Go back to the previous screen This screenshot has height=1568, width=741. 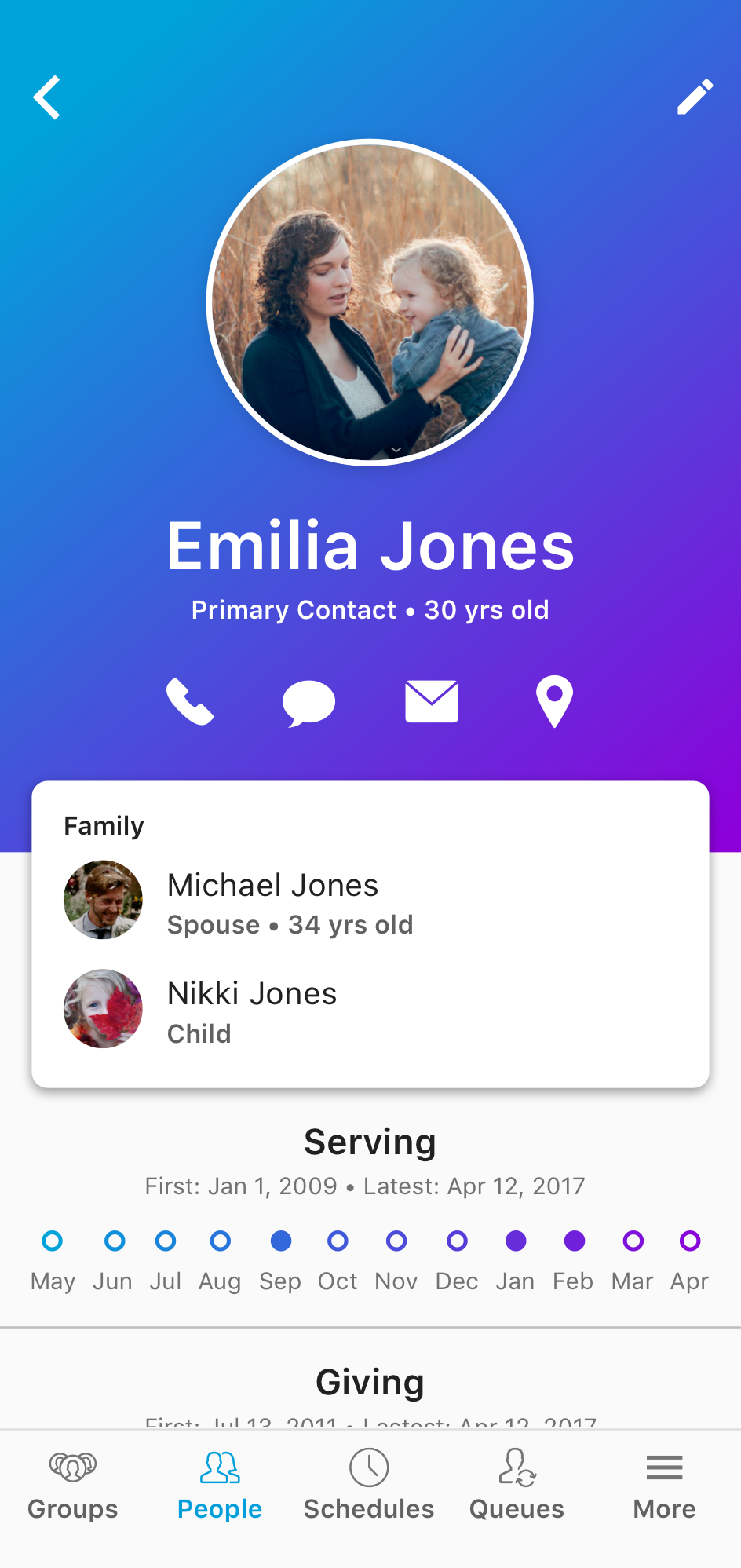(47, 97)
